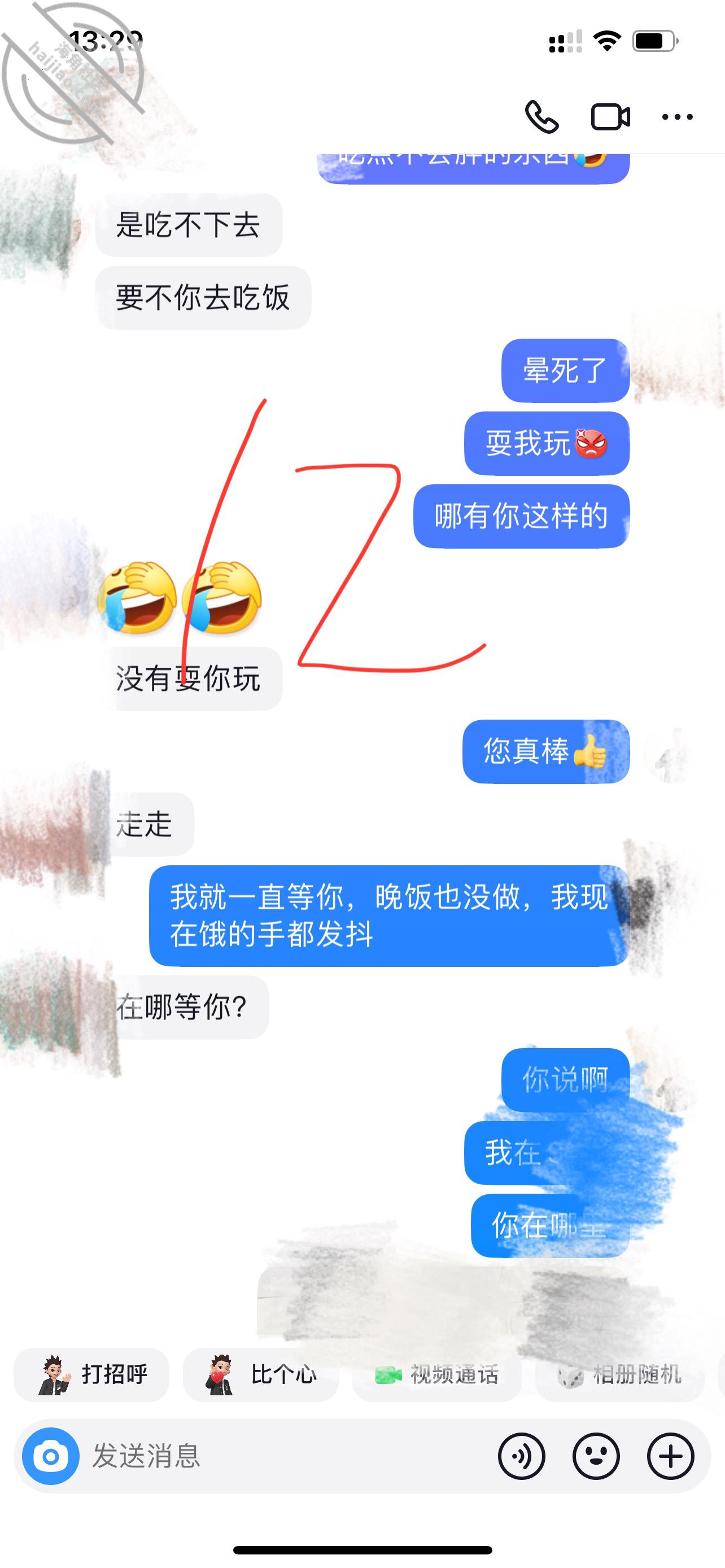Tap the 视频通话 quick chip
725x1568 pixels.
tap(436, 1374)
